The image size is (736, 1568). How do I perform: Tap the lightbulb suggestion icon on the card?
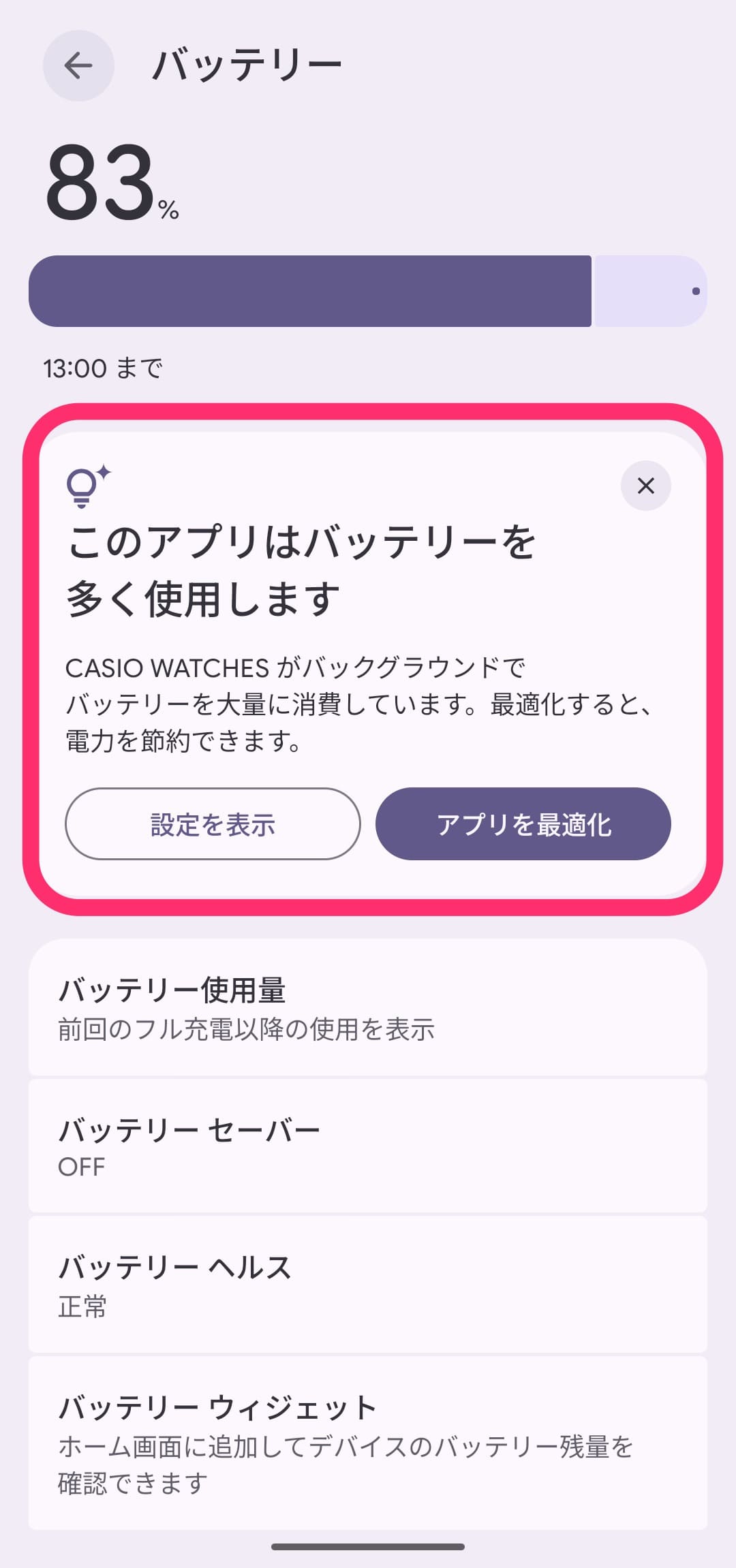(85, 487)
